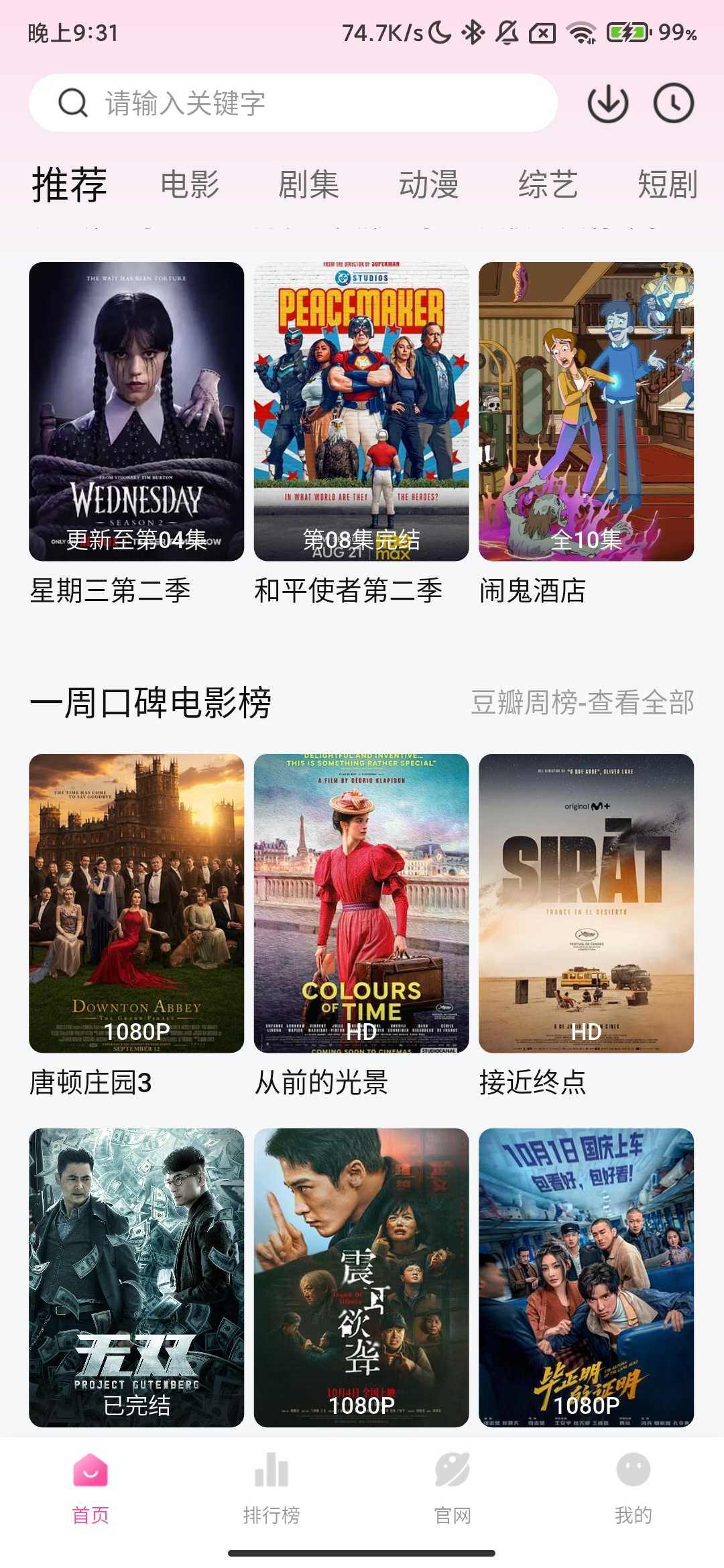Open the 毕正明的证明 movie poster
724x1568 pixels.
click(x=586, y=1277)
